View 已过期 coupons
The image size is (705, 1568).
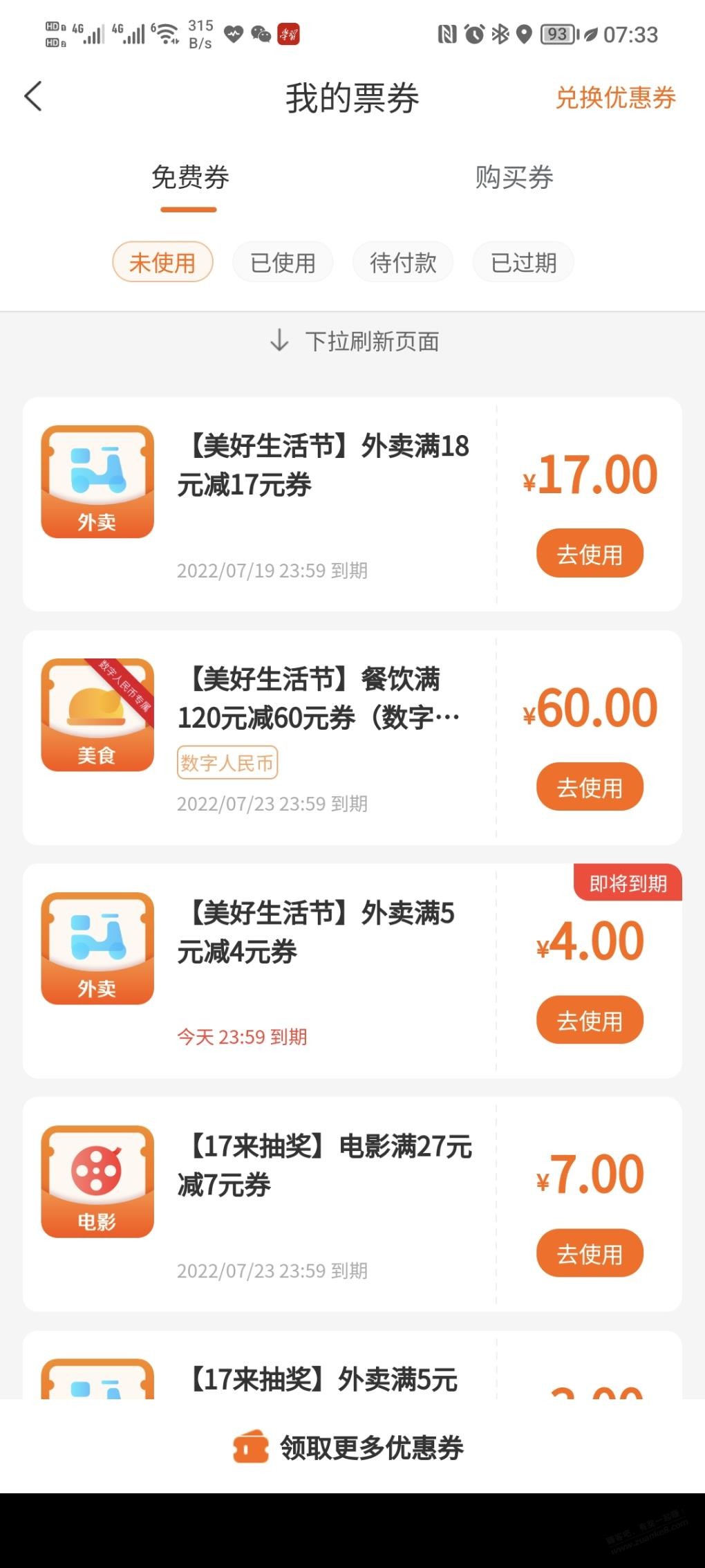click(523, 262)
